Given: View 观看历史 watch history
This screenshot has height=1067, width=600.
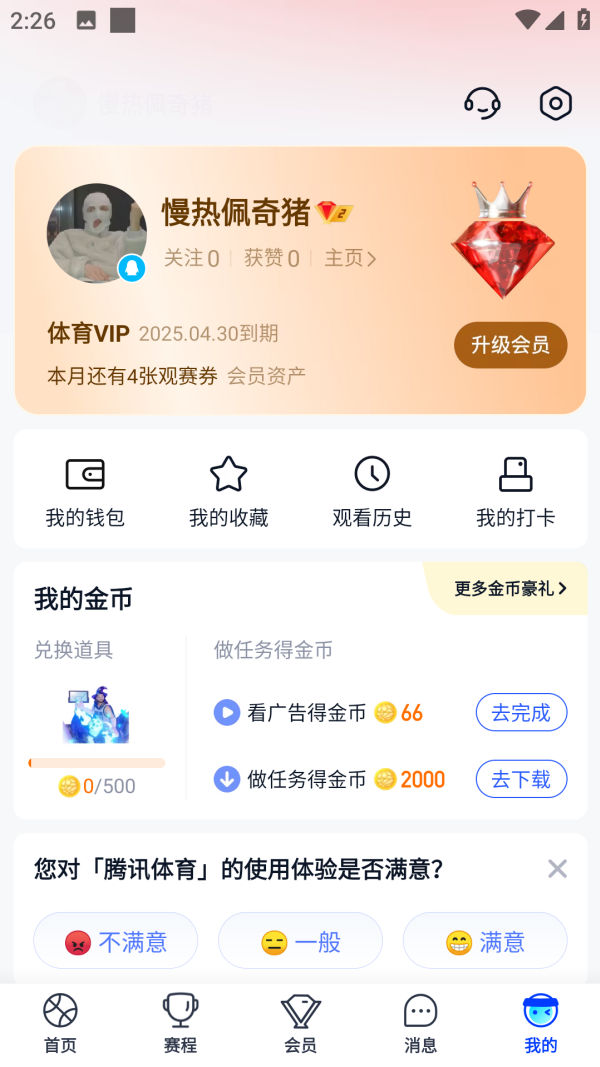Looking at the screenshot, I should click(x=372, y=490).
